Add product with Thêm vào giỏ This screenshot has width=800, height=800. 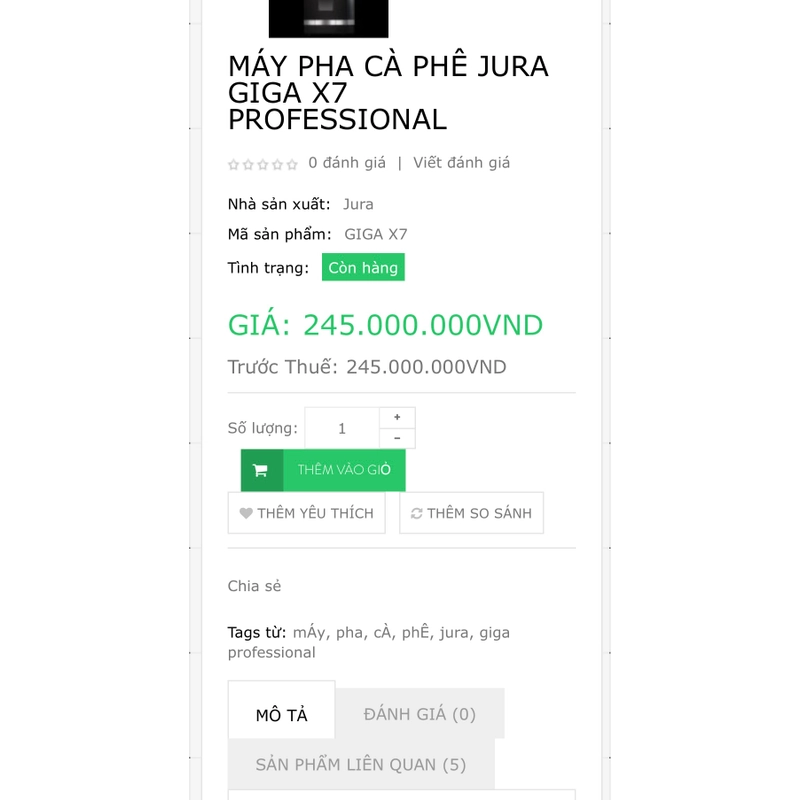point(323,470)
